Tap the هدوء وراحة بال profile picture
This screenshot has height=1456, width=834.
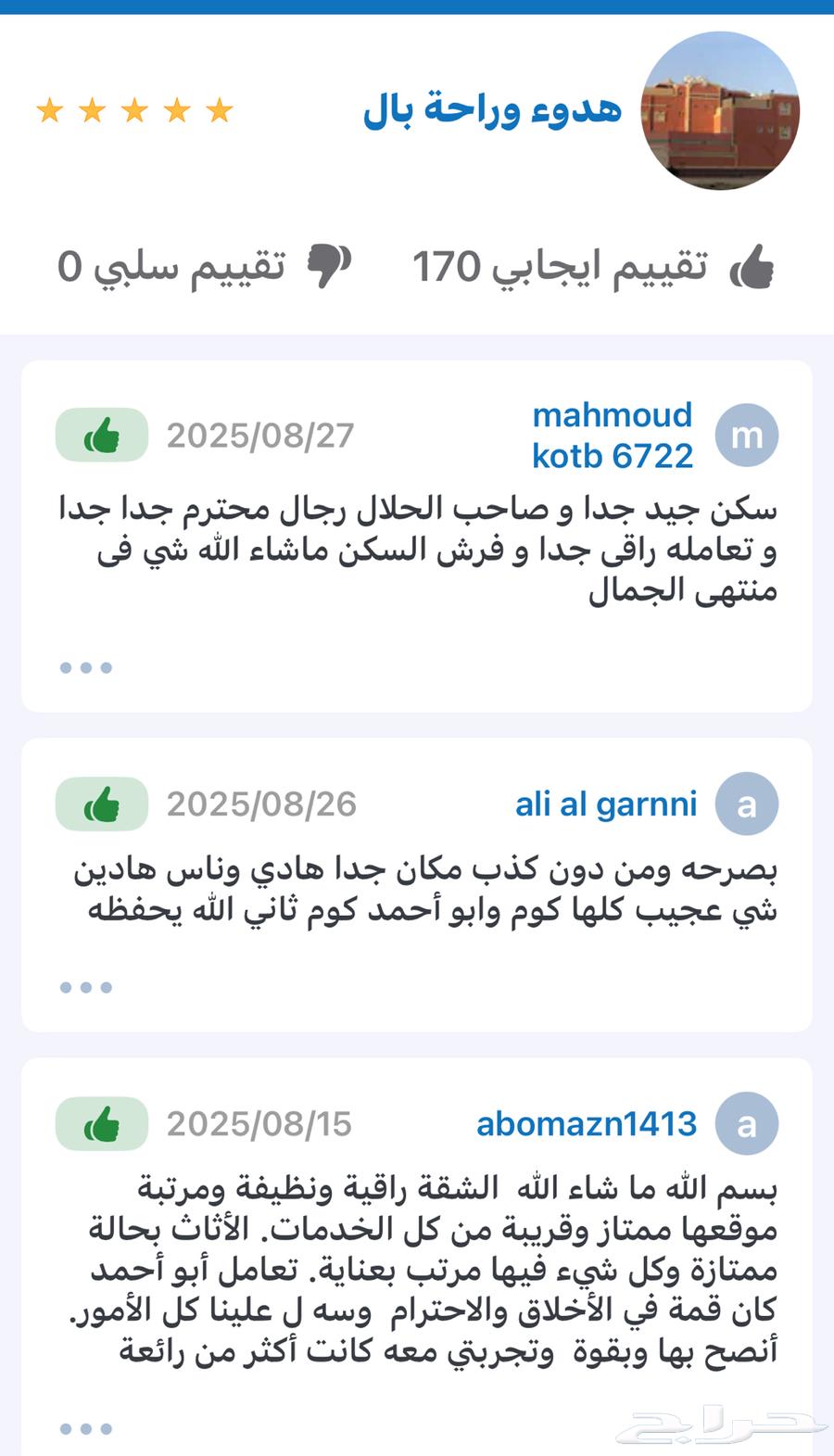coord(720,111)
